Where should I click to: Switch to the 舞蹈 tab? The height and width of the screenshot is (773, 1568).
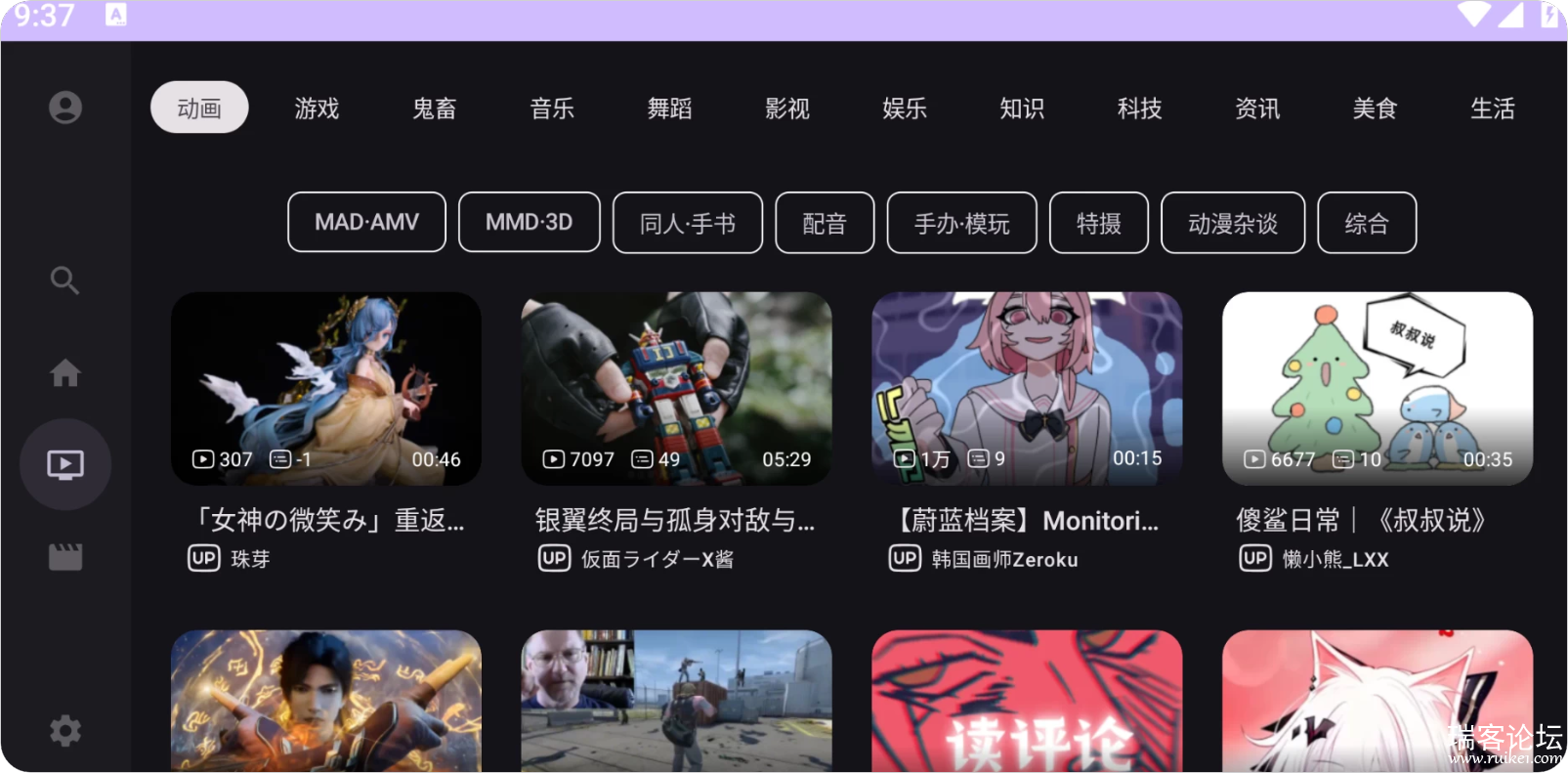click(669, 108)
